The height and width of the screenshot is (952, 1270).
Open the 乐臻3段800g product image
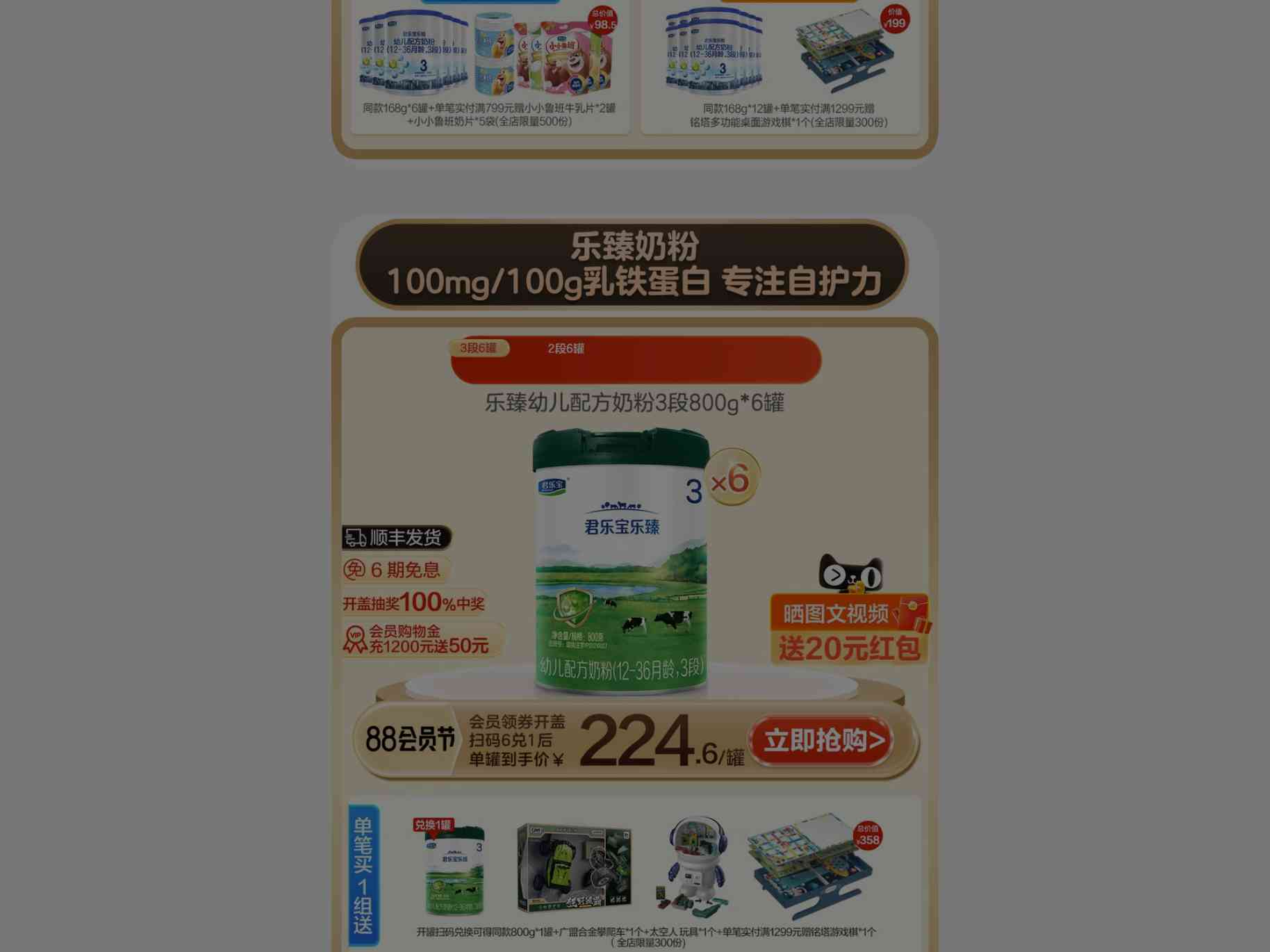point(620,563)
